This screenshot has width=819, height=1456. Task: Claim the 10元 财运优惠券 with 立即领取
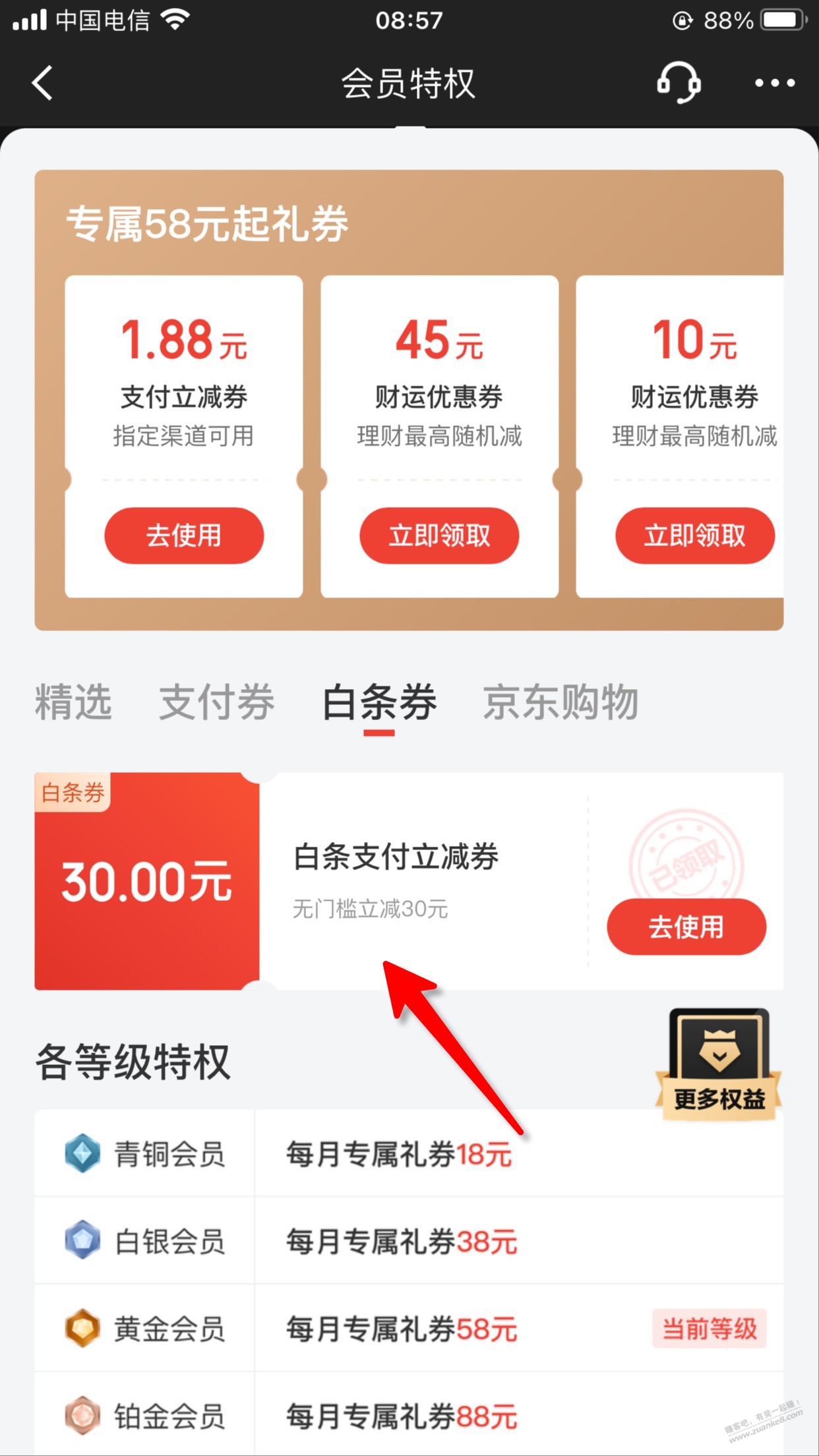pyautogui.click(x=695, y=535)
